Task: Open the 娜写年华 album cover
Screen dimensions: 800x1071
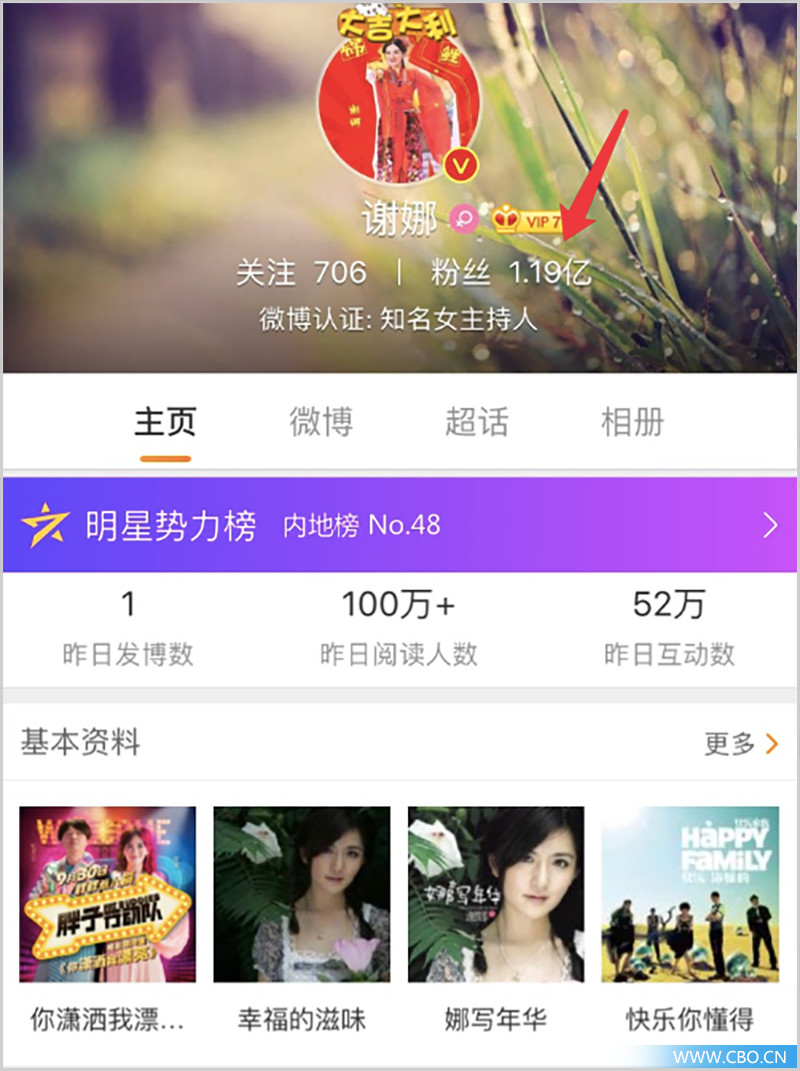Action: click(x=497, y=894)
